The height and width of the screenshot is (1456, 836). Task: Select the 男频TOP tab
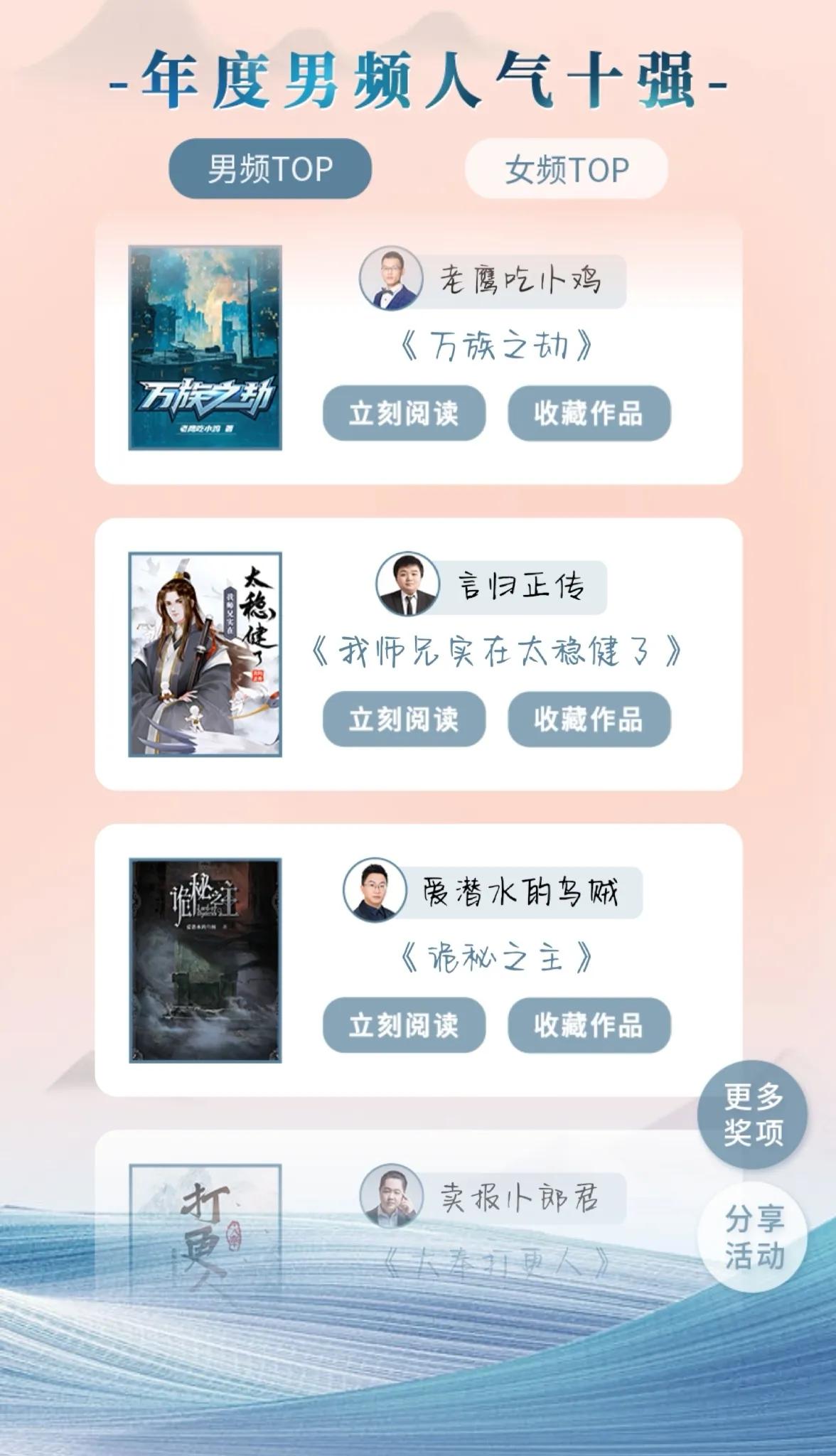coord(270,169)
